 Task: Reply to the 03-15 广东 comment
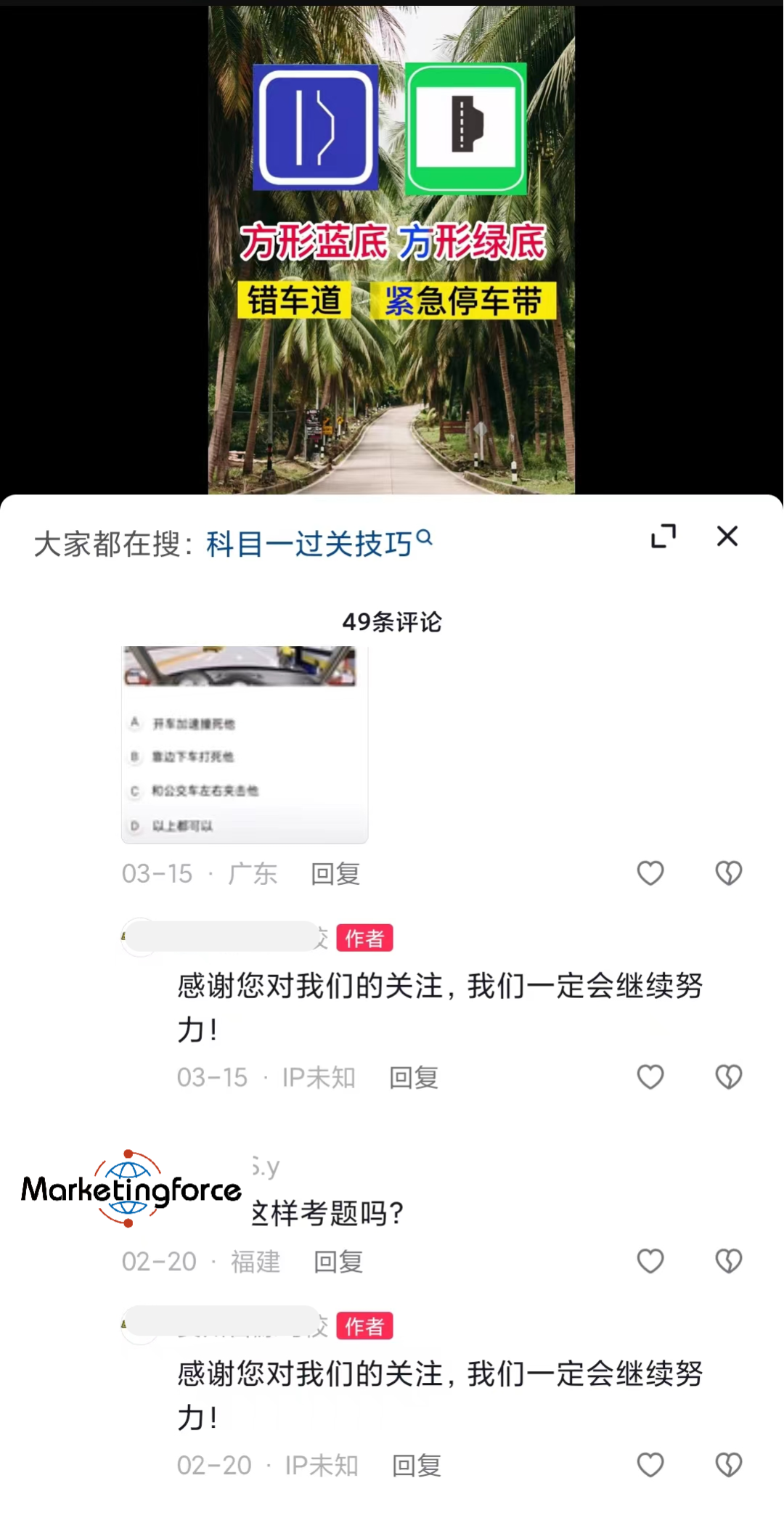pos(335,873)
